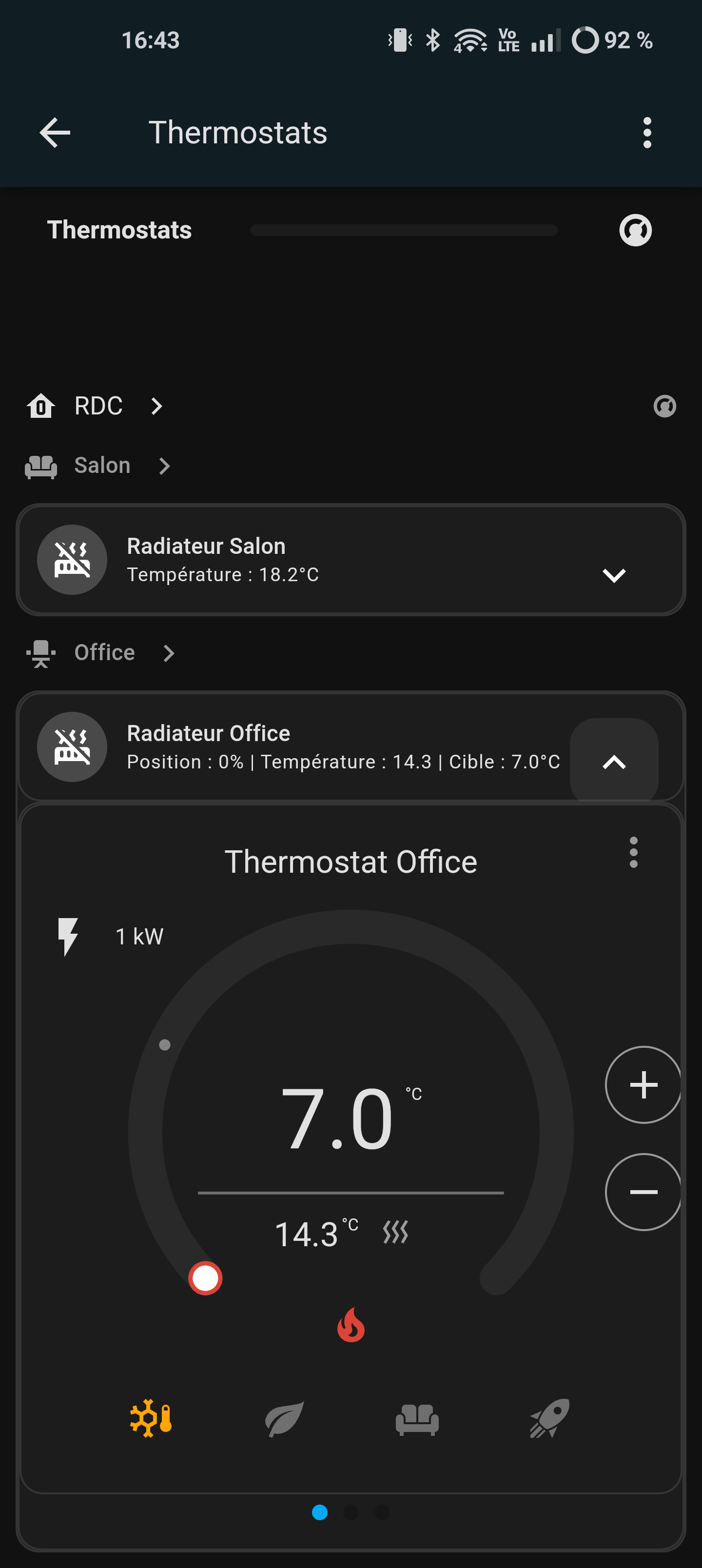Select the frost protection preset
This screenshot has height=1568, width=702.
pos(151,1419)
